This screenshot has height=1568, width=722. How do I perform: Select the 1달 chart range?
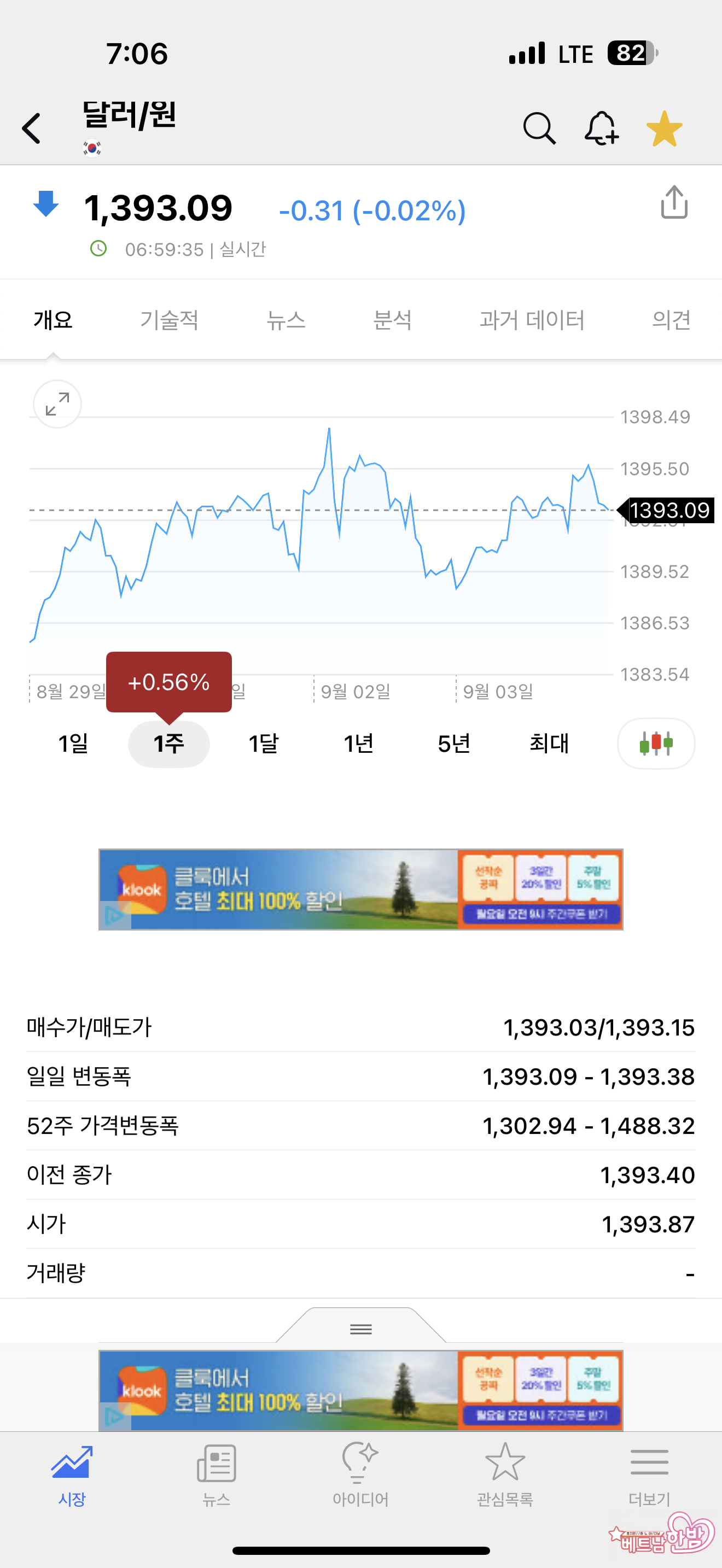point(264,743)
